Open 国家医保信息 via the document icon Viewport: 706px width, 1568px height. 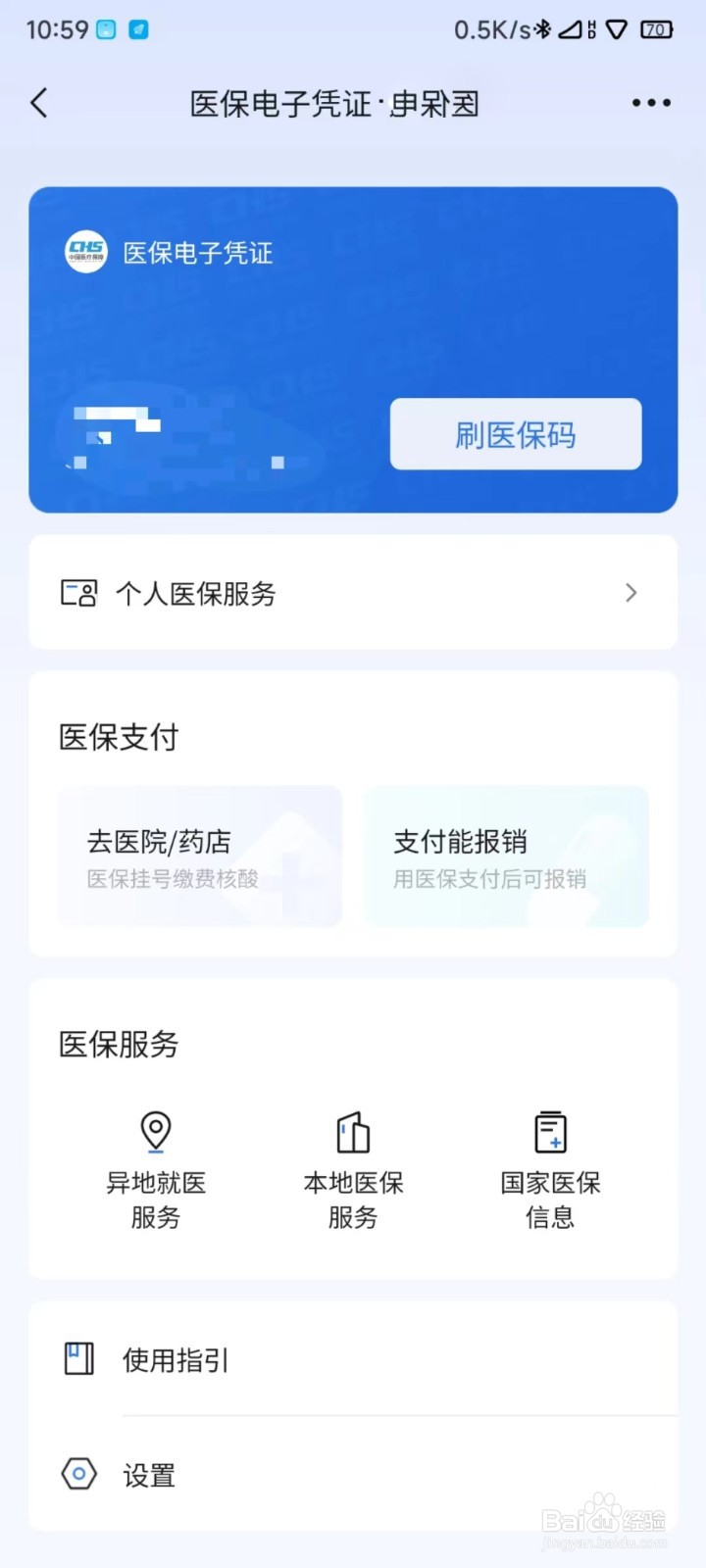549,1132
